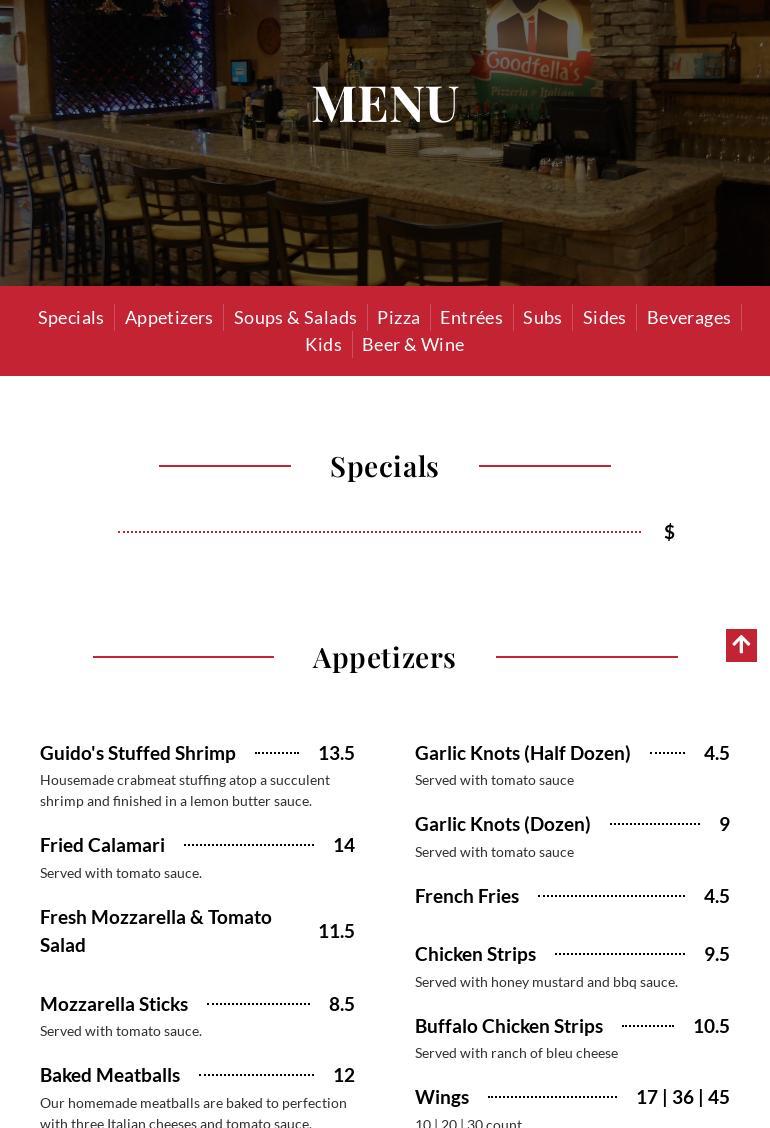This screenshot has width=770, height=1128.
Task: Go to Appetizers in menu navigation
Action: coord(169,317)
